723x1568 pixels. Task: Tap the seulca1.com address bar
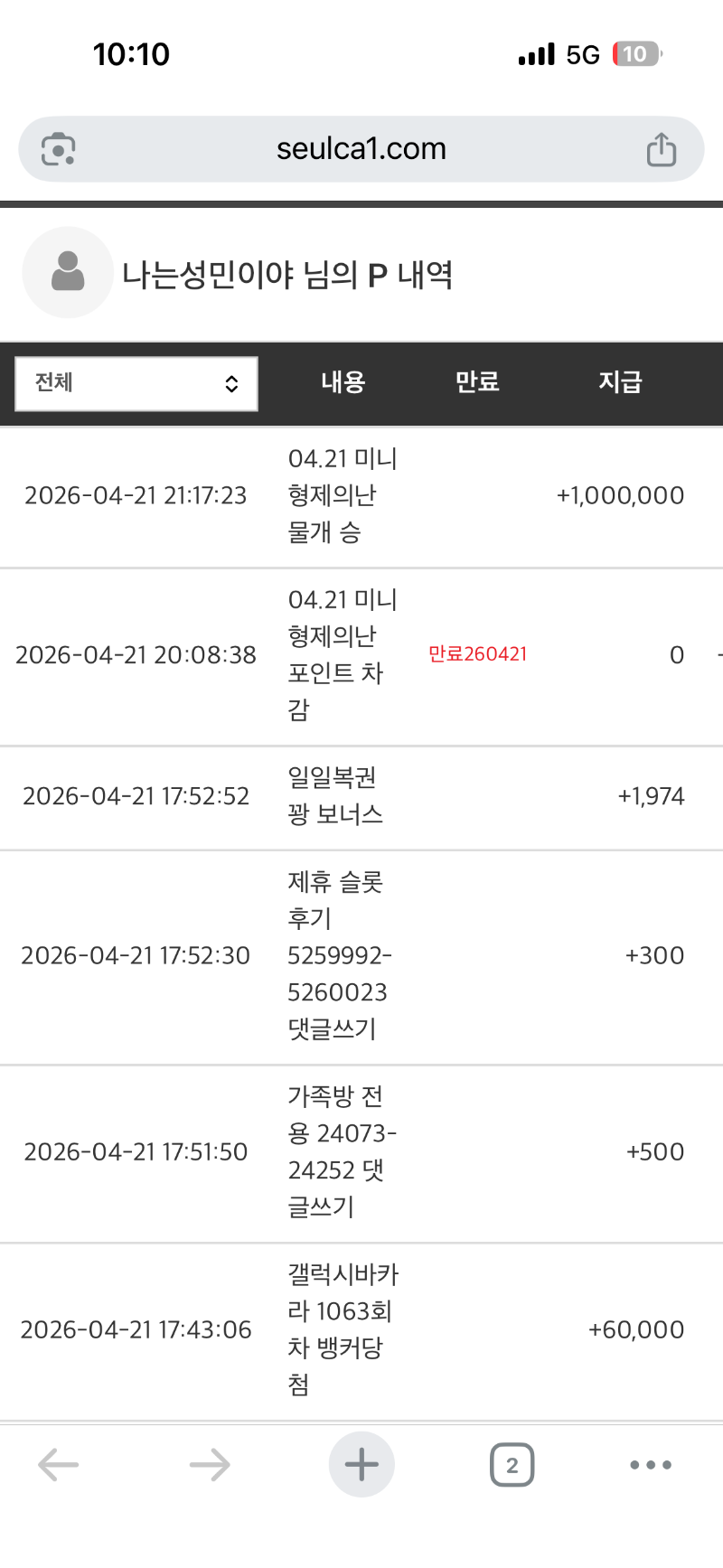361,149
